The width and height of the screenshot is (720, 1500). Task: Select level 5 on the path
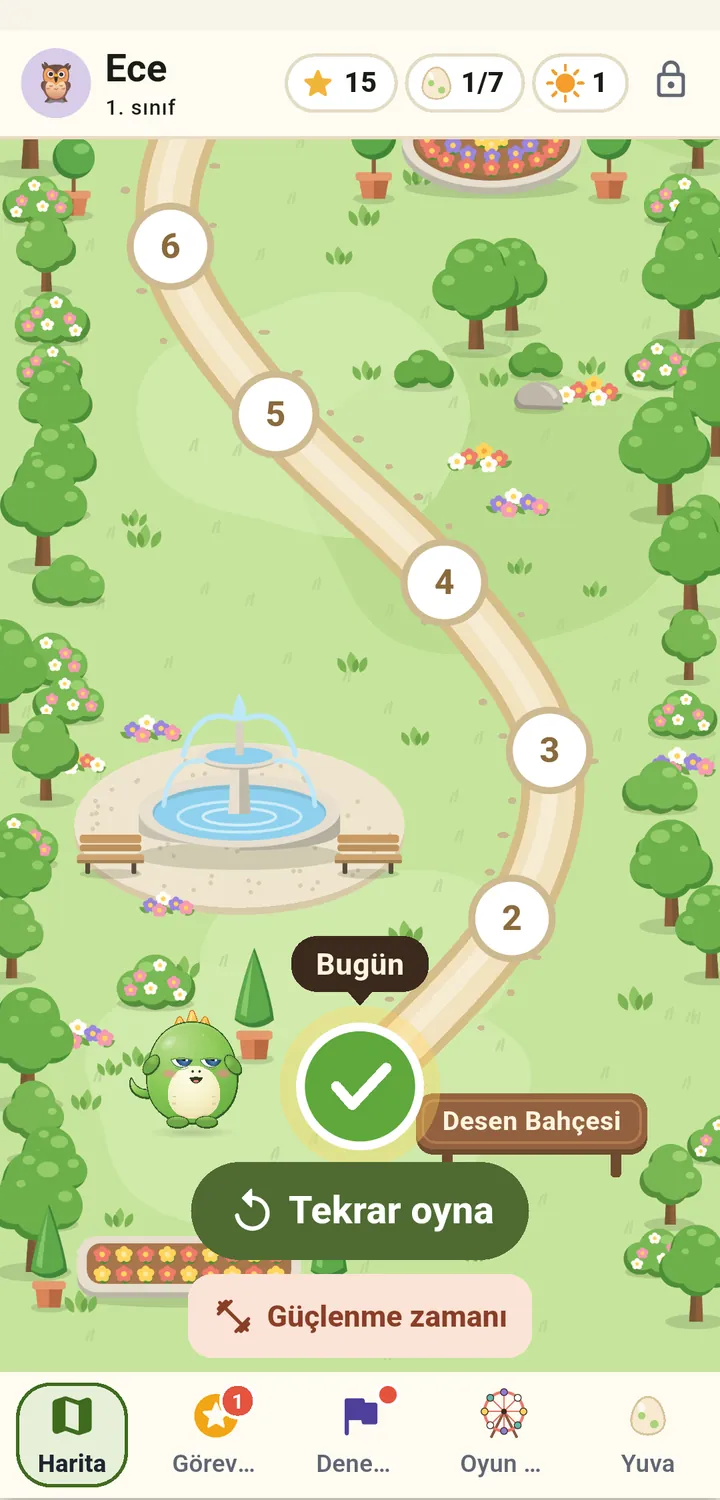[x=275, y=414]
